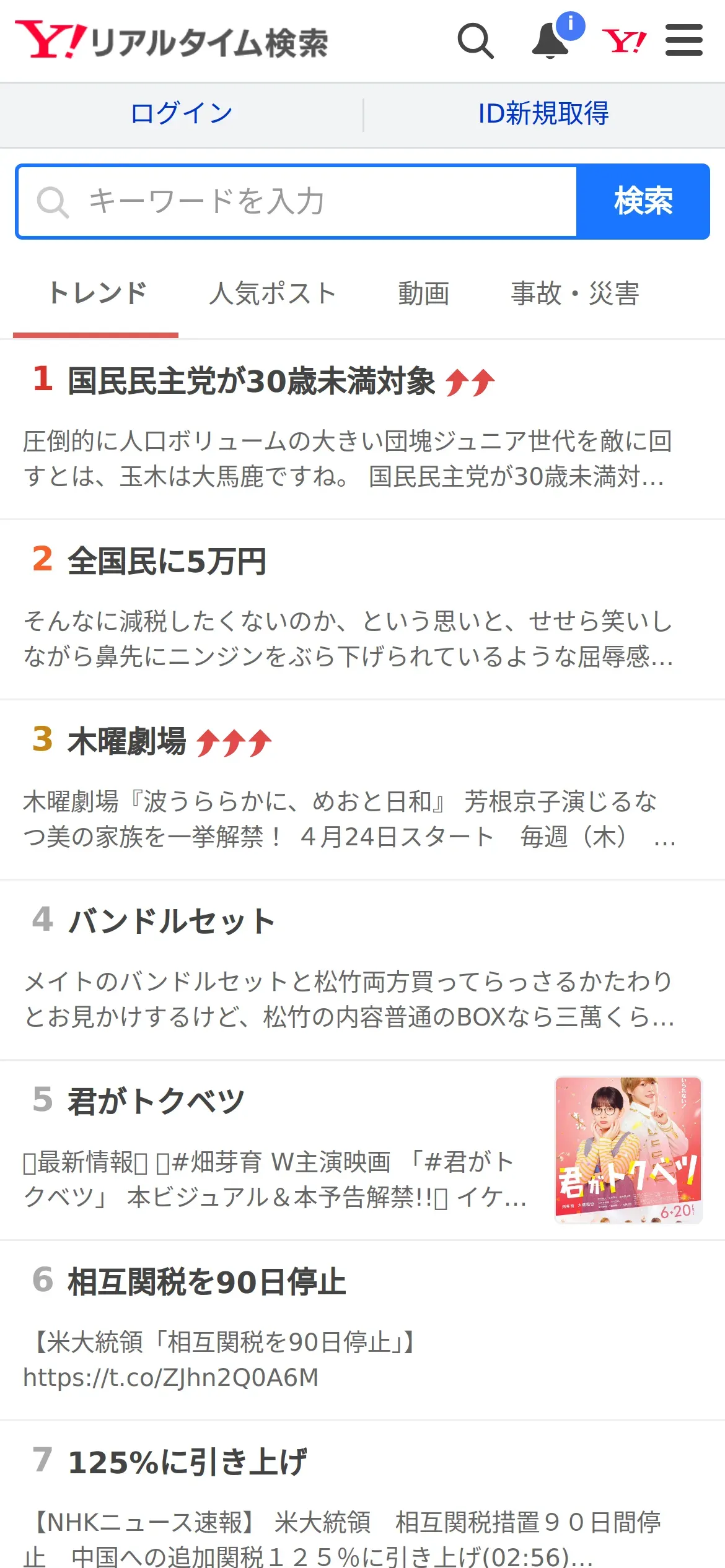Viewport: 725px width, 1568px height.
Task: Open trend 君がトクベツ
Action: (x=362, y=1150)
